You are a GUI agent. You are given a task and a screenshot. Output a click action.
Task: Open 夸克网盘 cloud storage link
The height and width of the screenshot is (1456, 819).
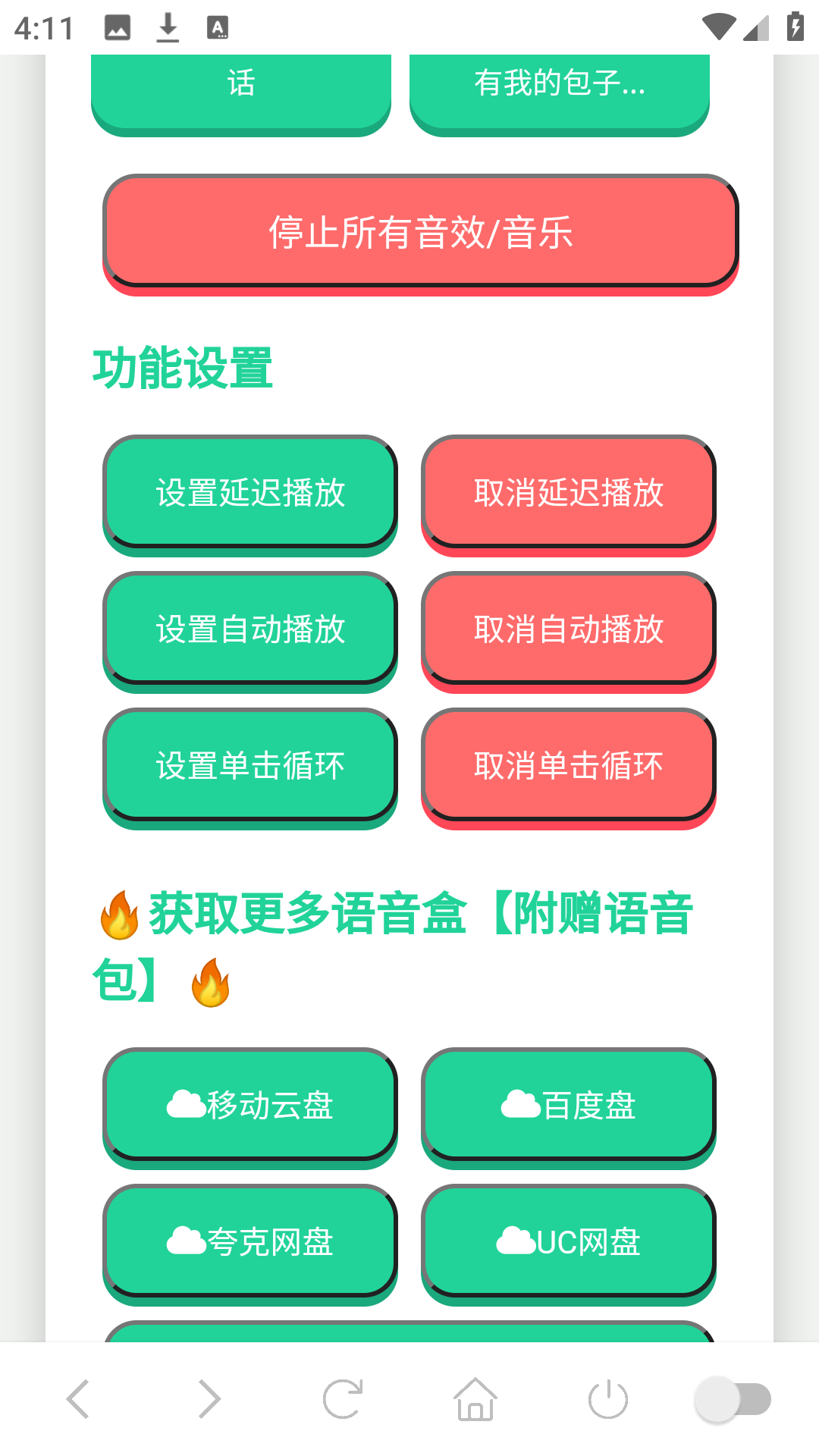pos(251,1241)
